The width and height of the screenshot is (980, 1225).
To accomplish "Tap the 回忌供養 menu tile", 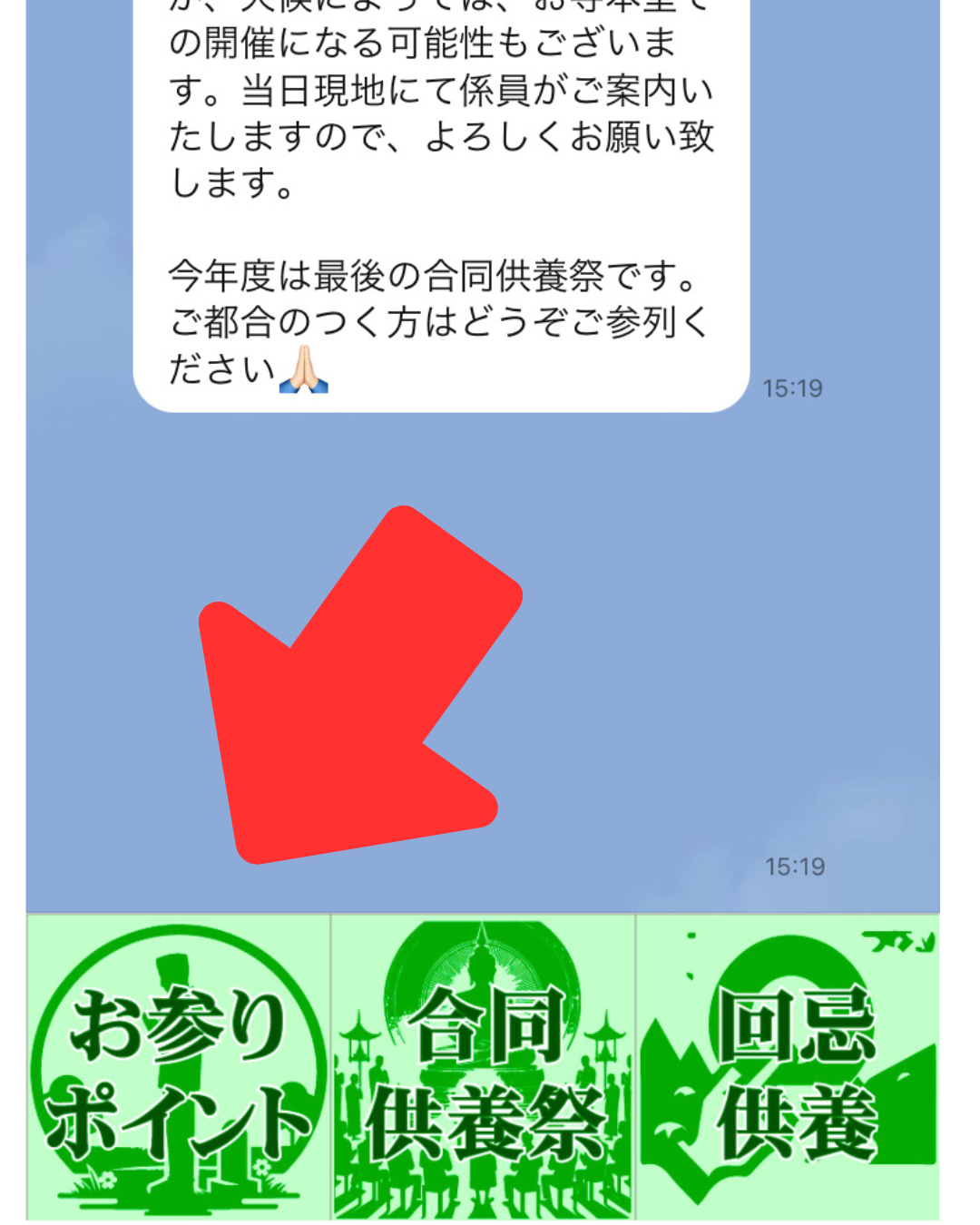I will [788, 1069].
